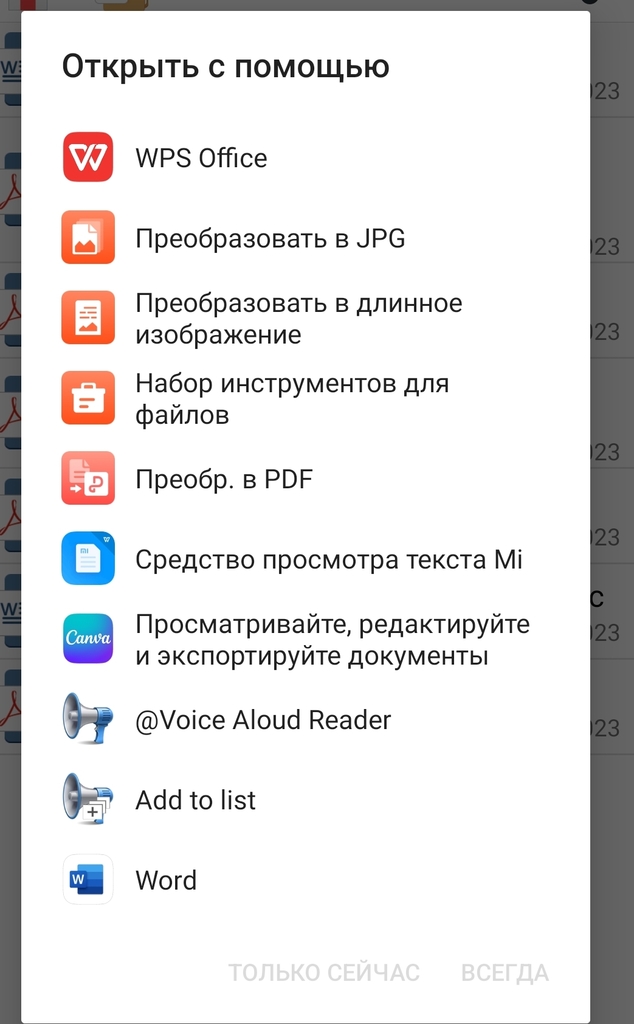The width and height of the screenshot is (634, 1024).
Task: Open file with @Voice Aloud Reader
Action: tap(263, 720)
